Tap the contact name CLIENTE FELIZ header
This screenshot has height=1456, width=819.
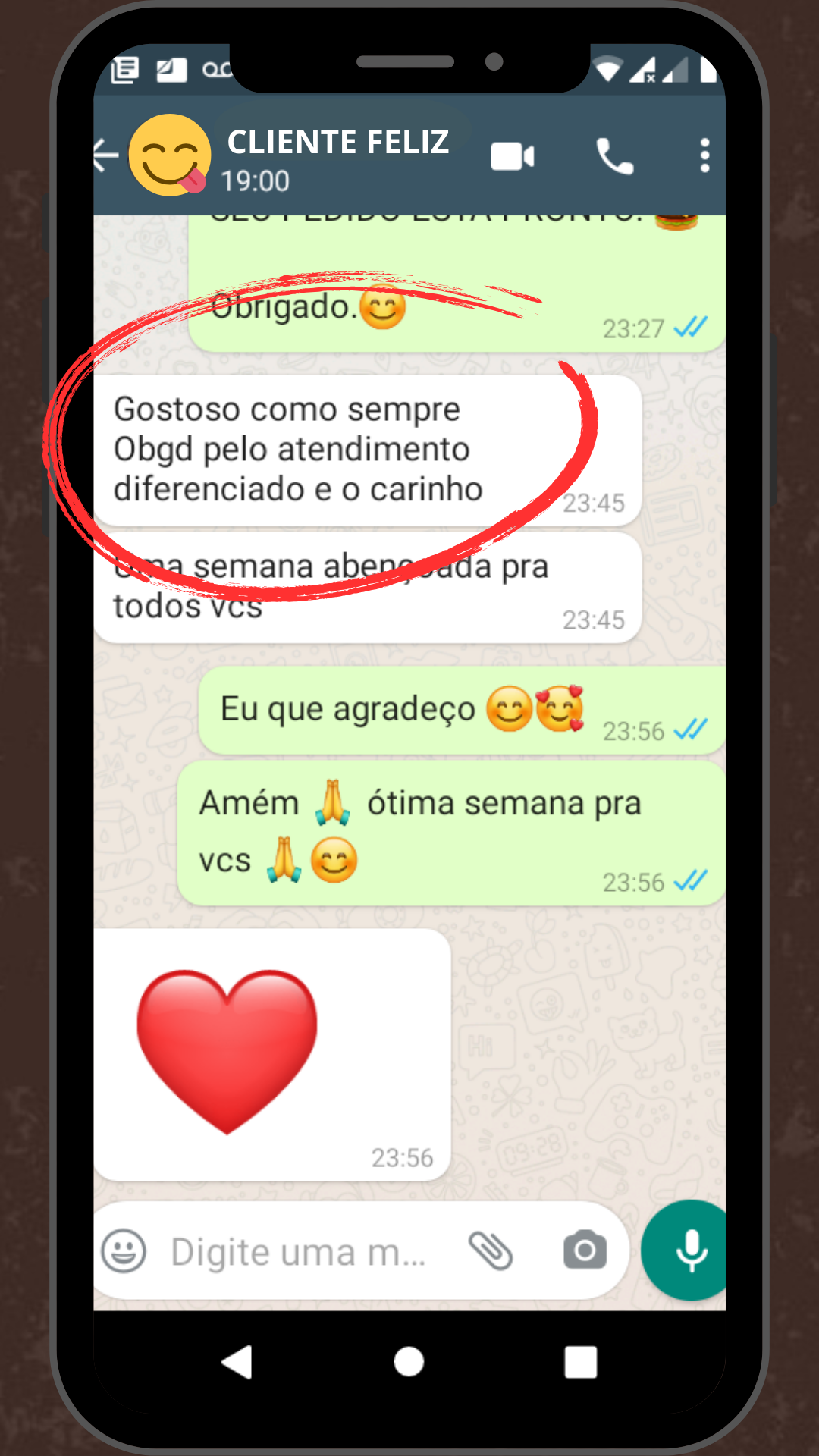pos(337,143)
